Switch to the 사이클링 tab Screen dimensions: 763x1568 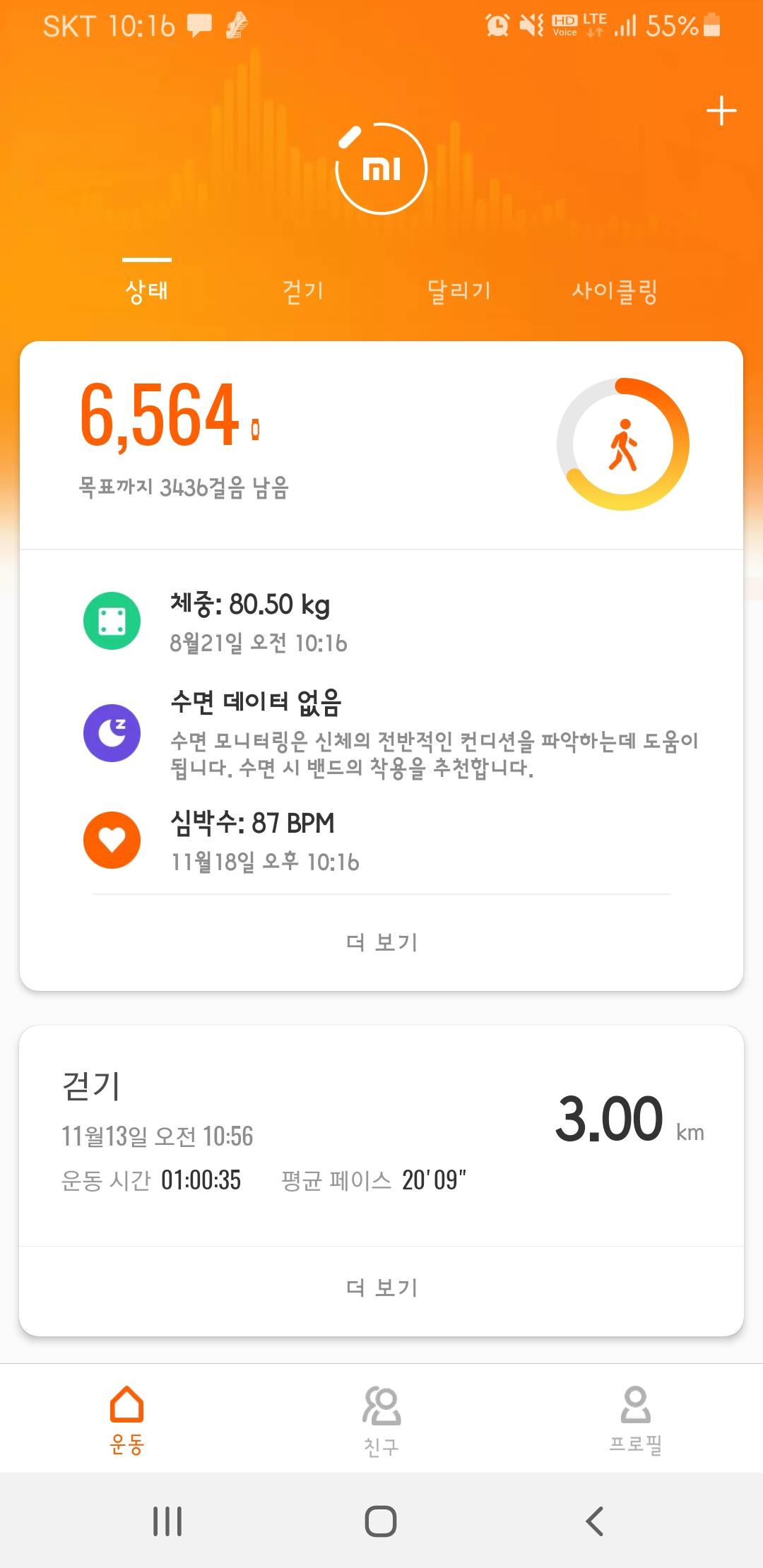point(615,290)
